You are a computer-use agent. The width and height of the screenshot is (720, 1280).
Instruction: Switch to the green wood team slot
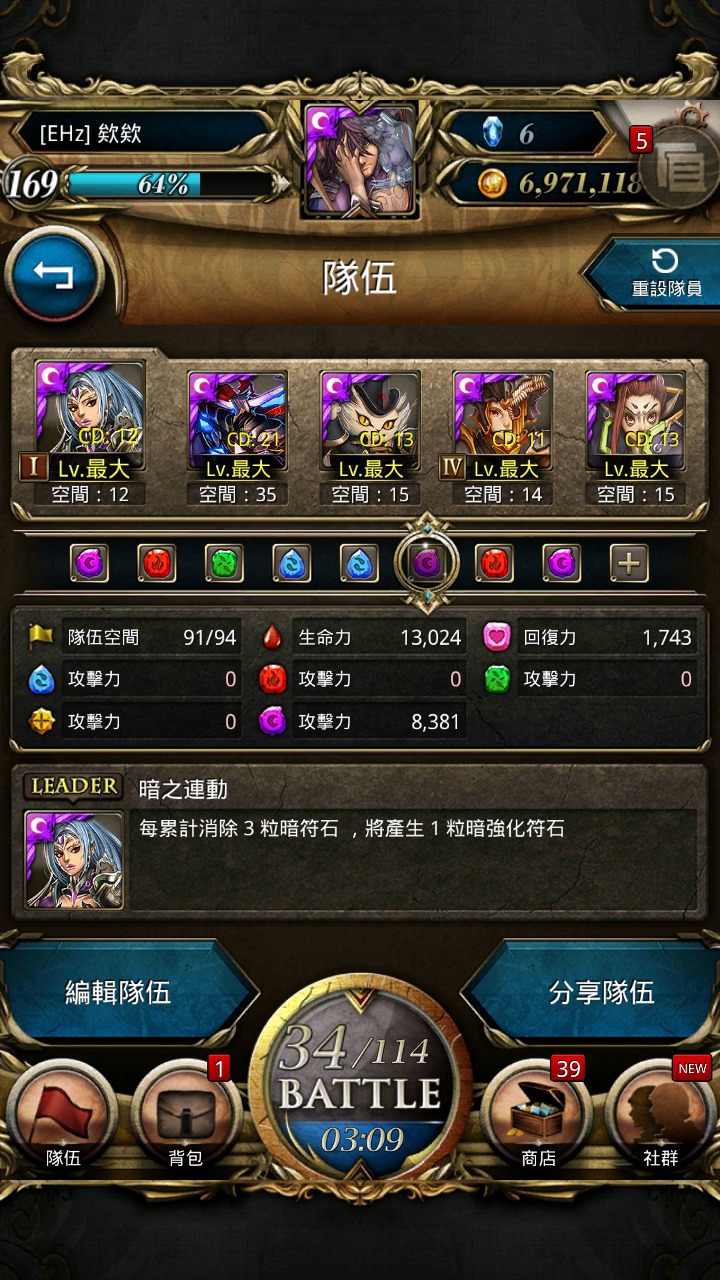tap(225, 564)
